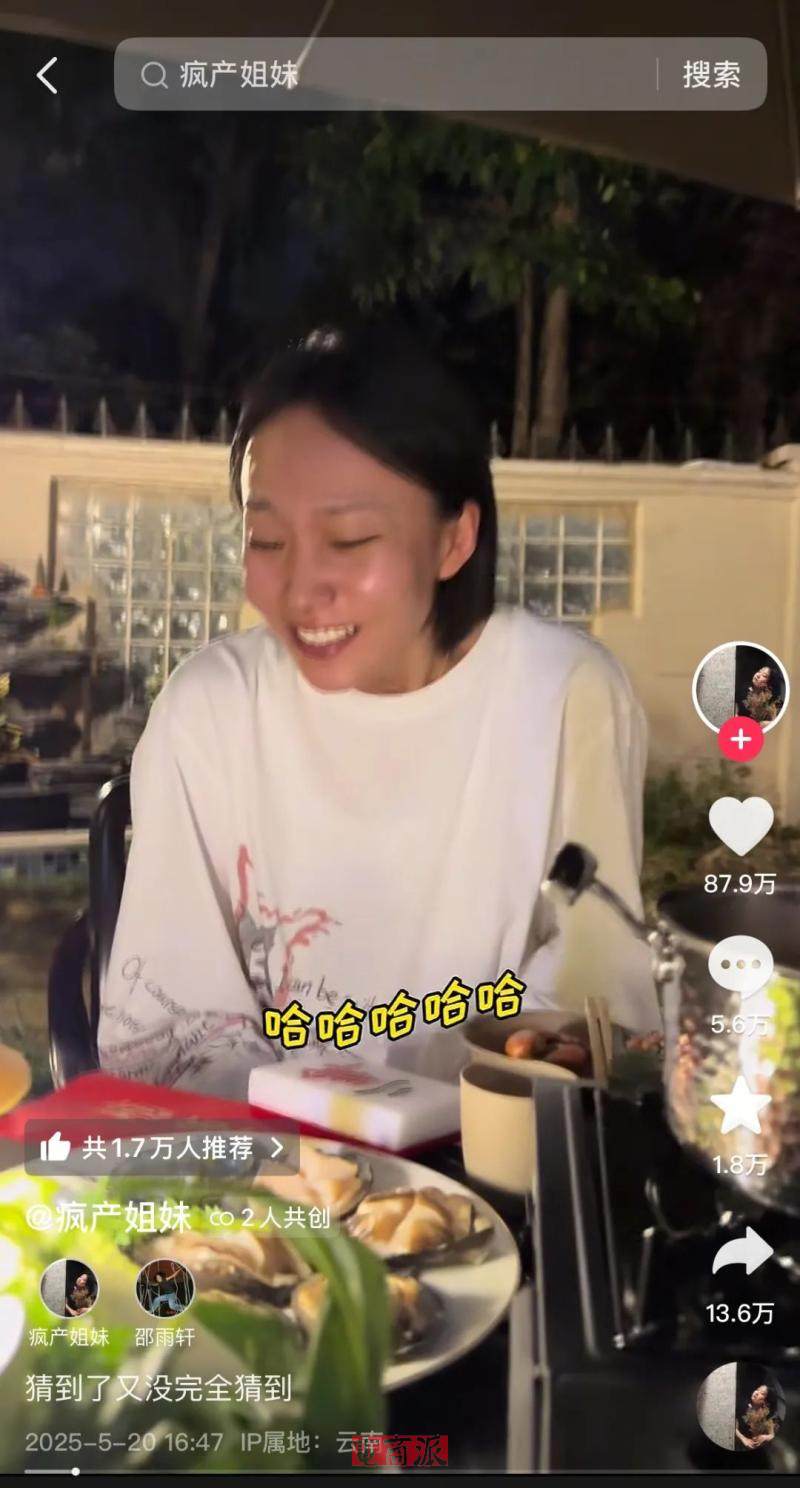Image resolution: width=800 pixels, height=1488 pixels.
Task: View the 共1.7万人推荐 recommendations
Action: (162, 1148)
